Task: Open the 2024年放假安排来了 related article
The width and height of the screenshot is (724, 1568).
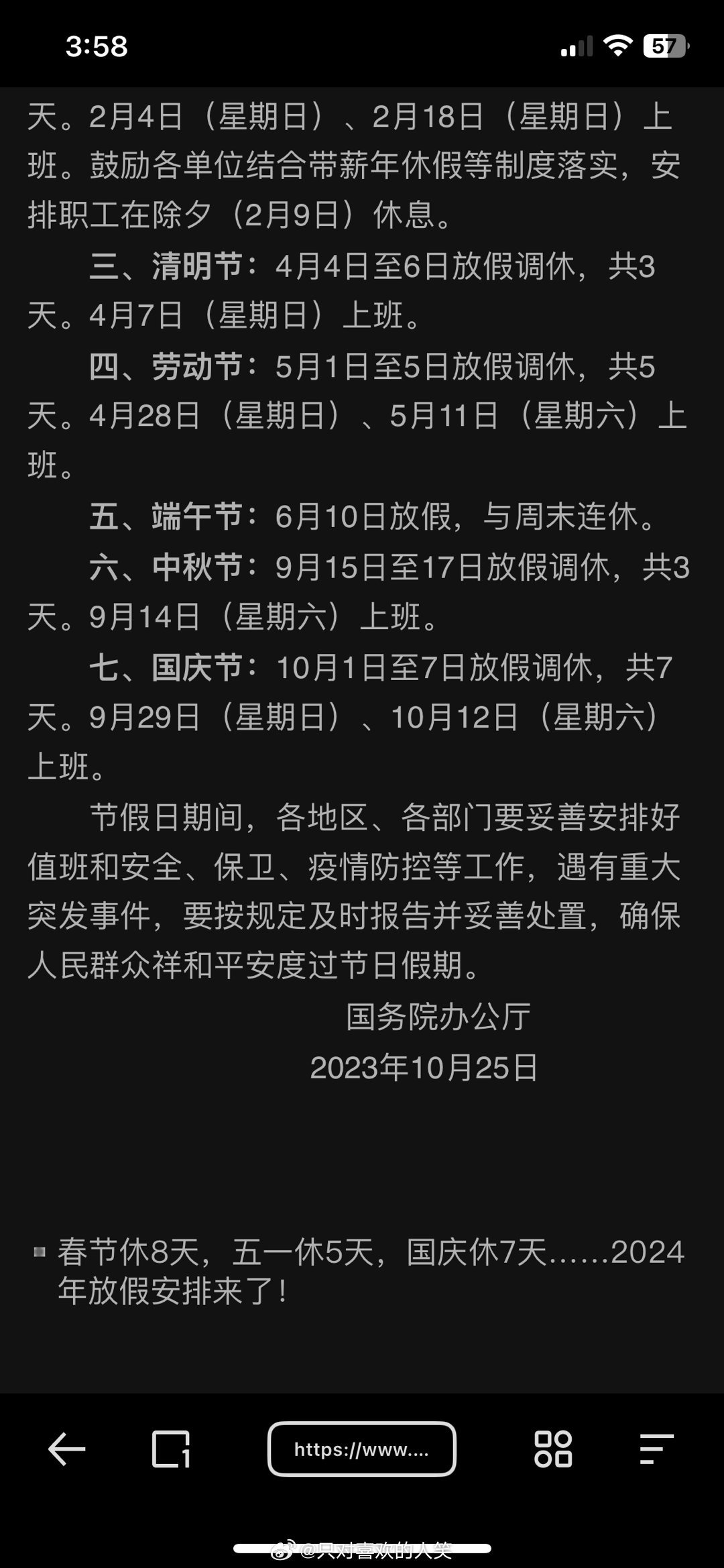Action: point(371,1272)
